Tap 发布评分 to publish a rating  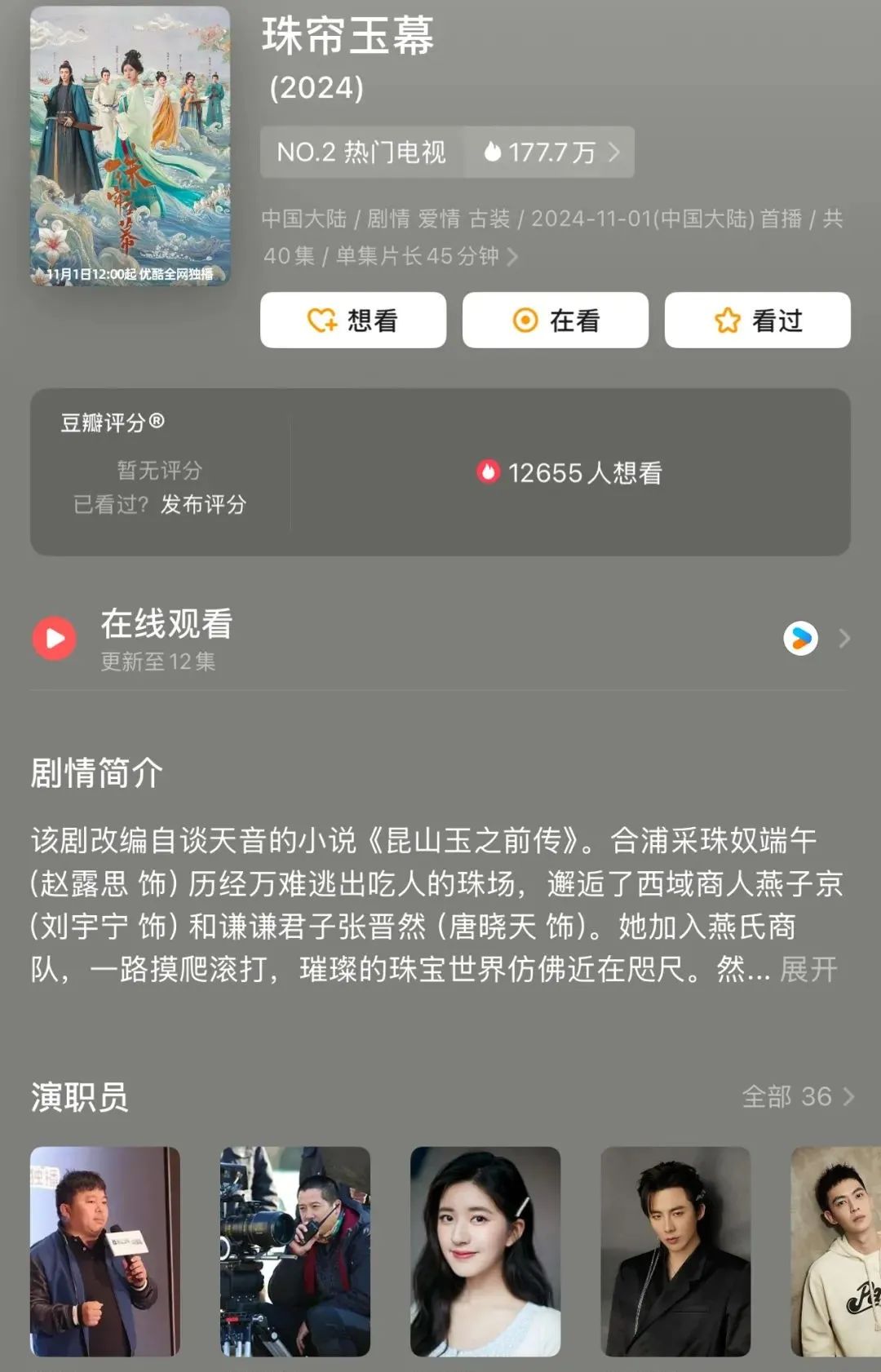pyautogui.click(x=203, y=505)
